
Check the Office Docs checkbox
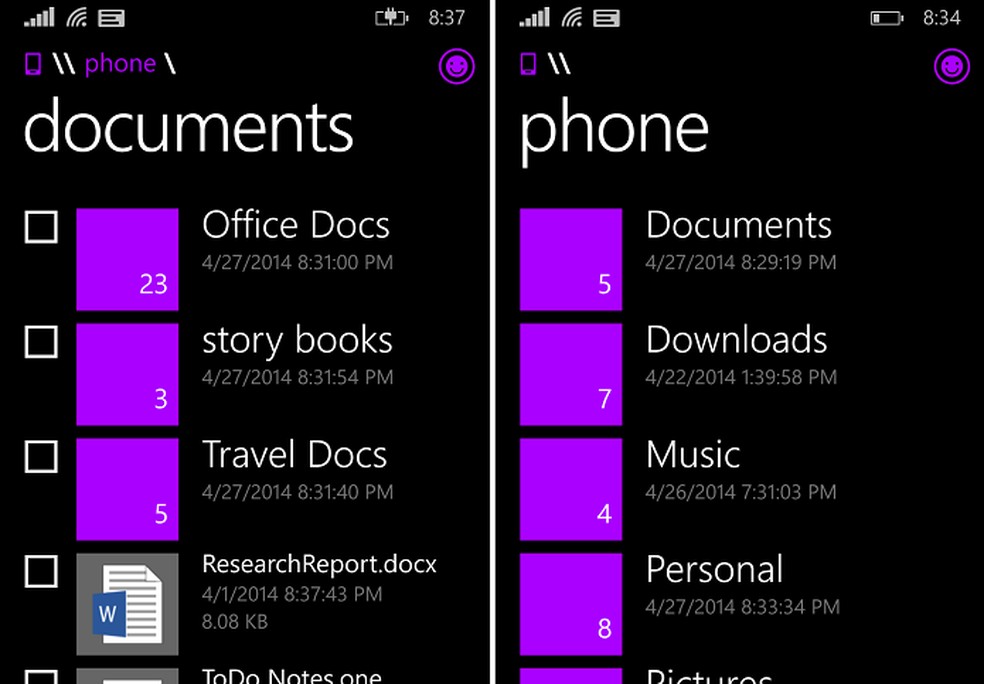click(x=41, y=227)
